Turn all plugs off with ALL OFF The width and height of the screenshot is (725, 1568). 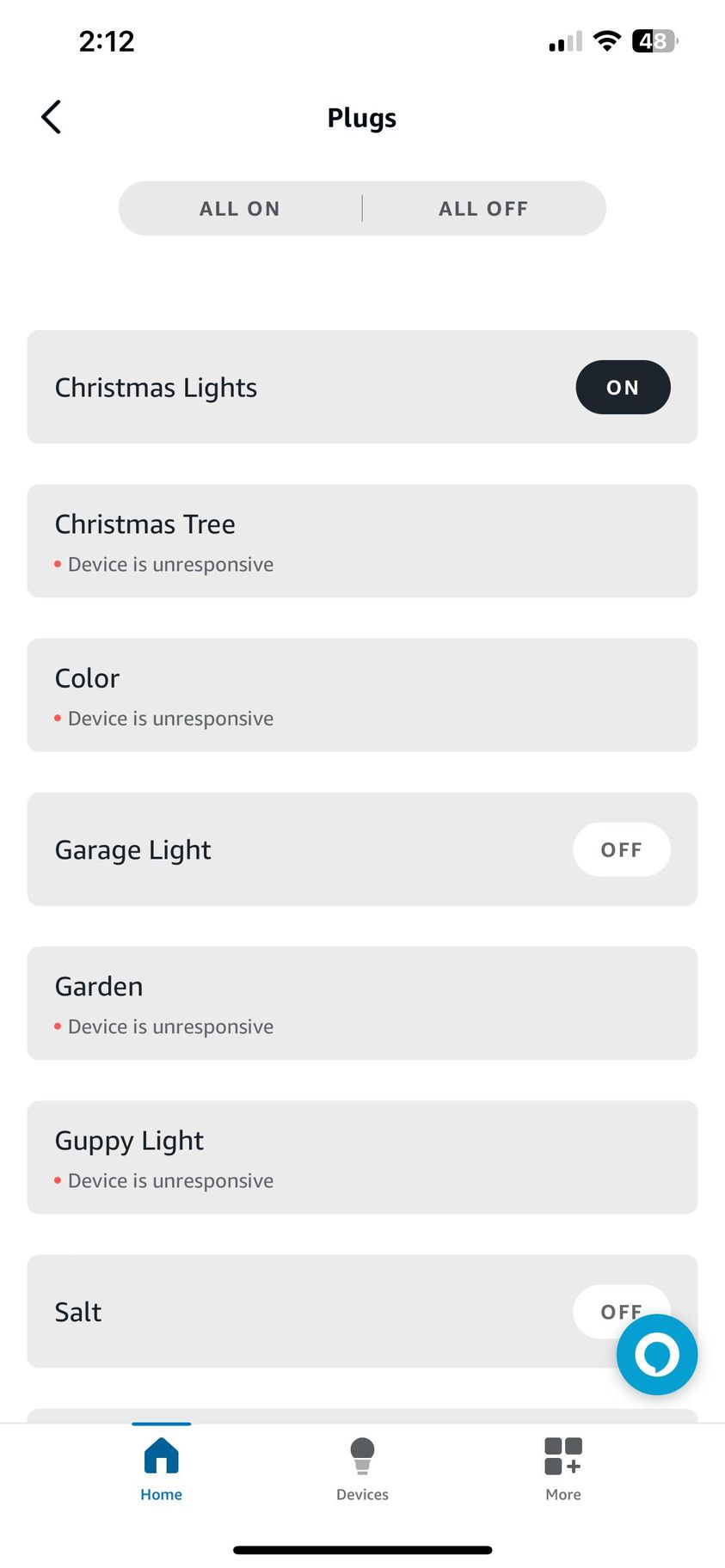[483, 209]
